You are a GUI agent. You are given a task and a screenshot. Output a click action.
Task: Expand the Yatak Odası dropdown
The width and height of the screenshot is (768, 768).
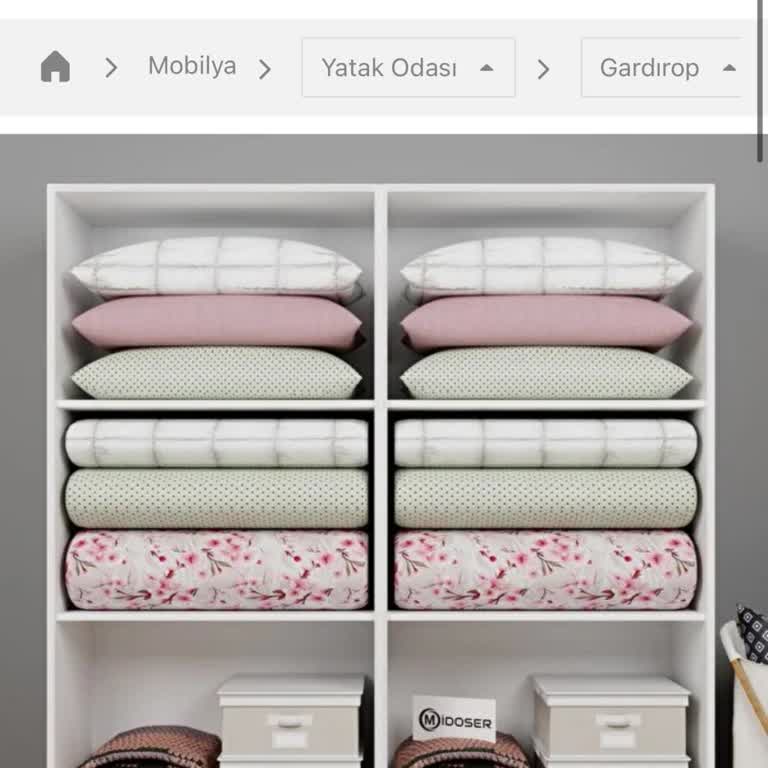(x=408, y=68)
